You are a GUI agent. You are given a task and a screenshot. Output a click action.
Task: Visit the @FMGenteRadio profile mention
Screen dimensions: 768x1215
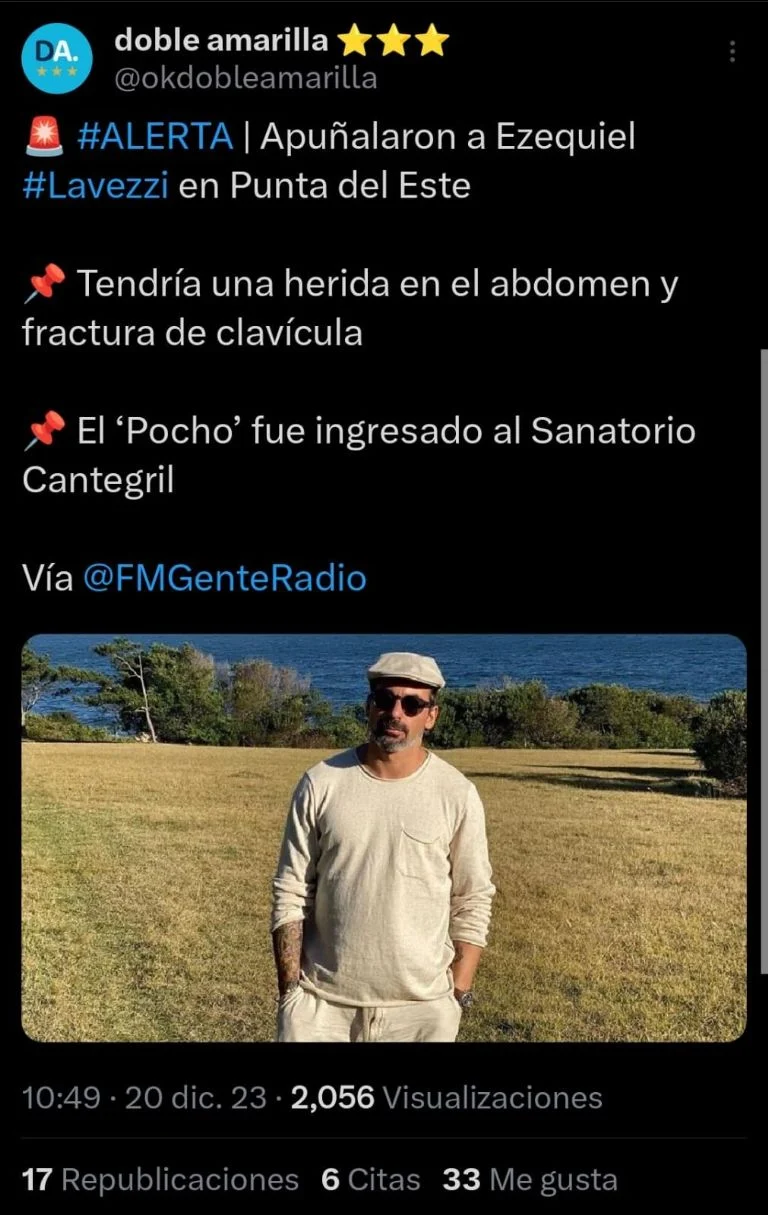click(224, 578)
